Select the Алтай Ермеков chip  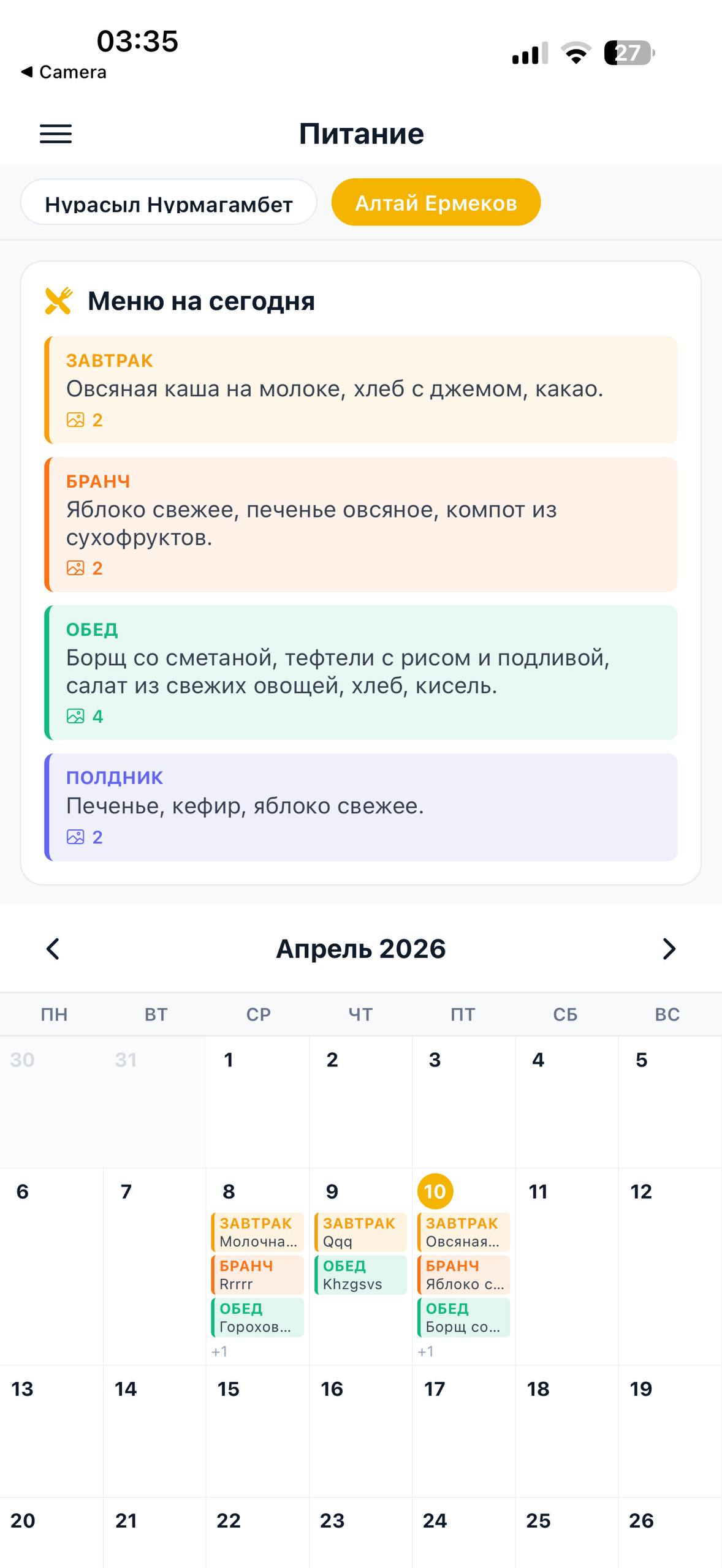[x=436, y=202]
